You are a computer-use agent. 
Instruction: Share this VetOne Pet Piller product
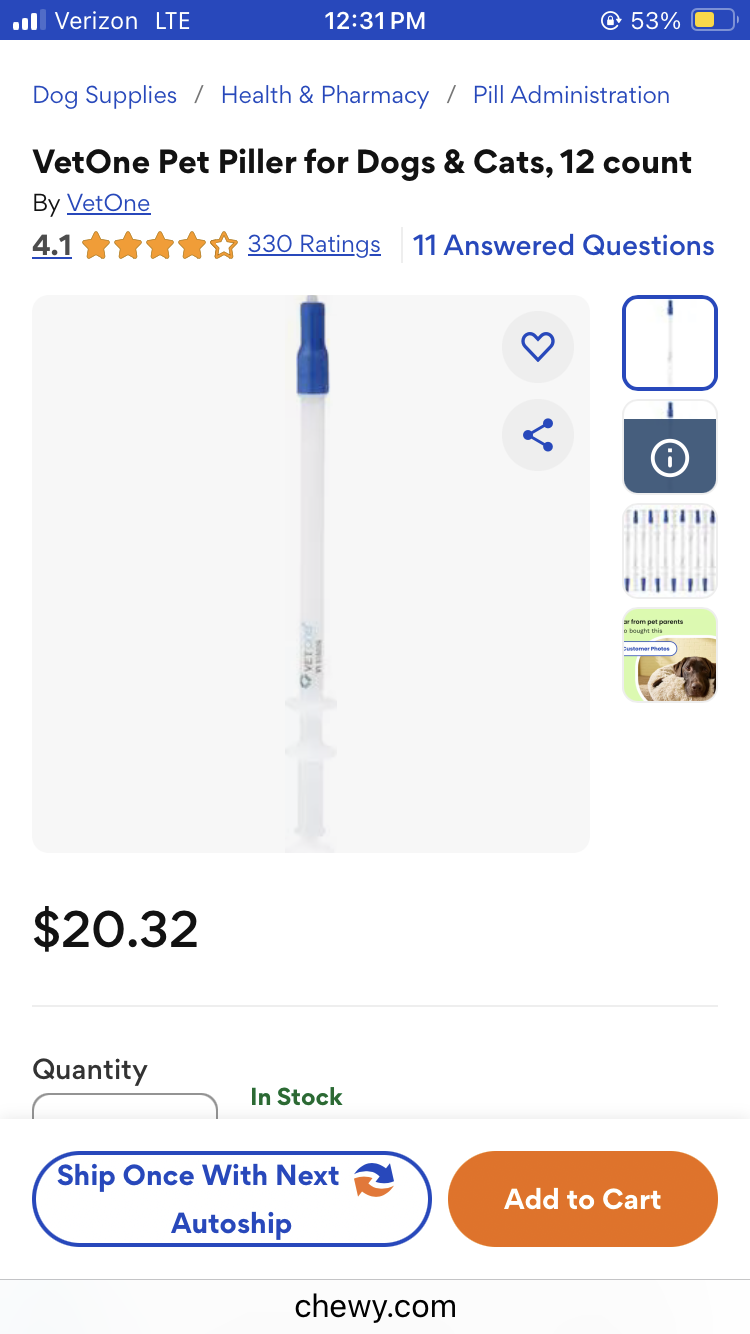(538, 435)
